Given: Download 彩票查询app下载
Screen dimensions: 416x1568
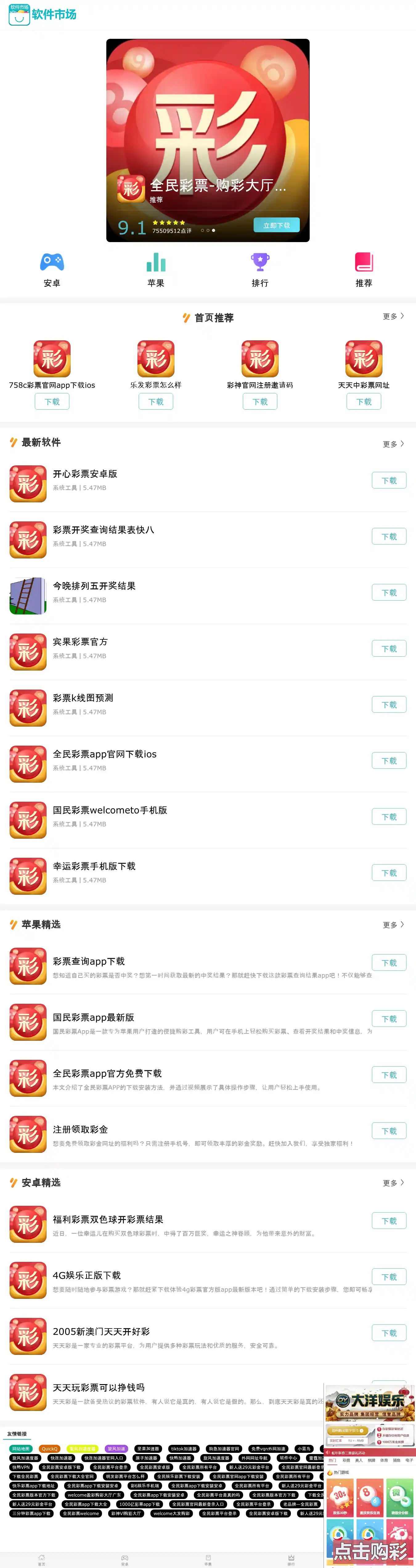Looking at the screenshot, I should [389, 963].
